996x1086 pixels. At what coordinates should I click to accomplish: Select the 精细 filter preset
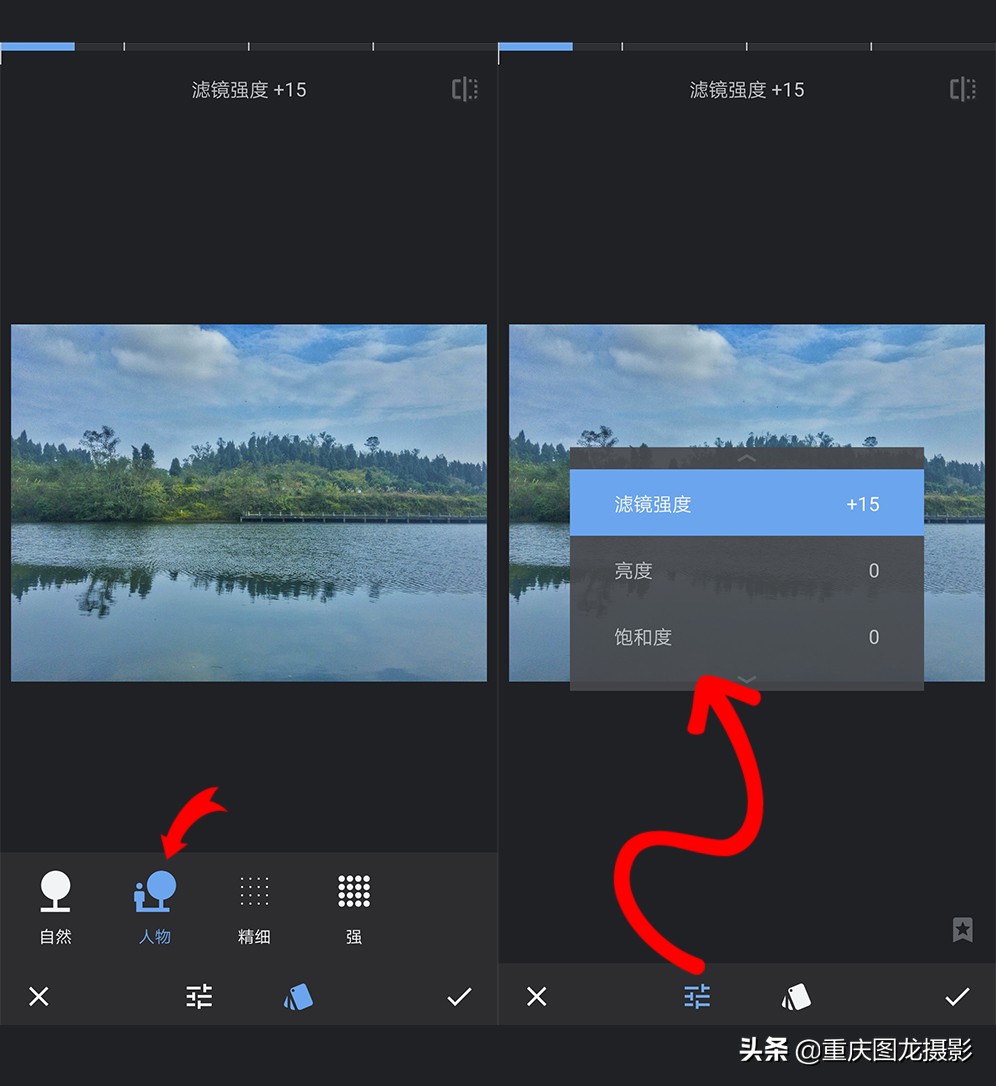click(x=253, y=905)
